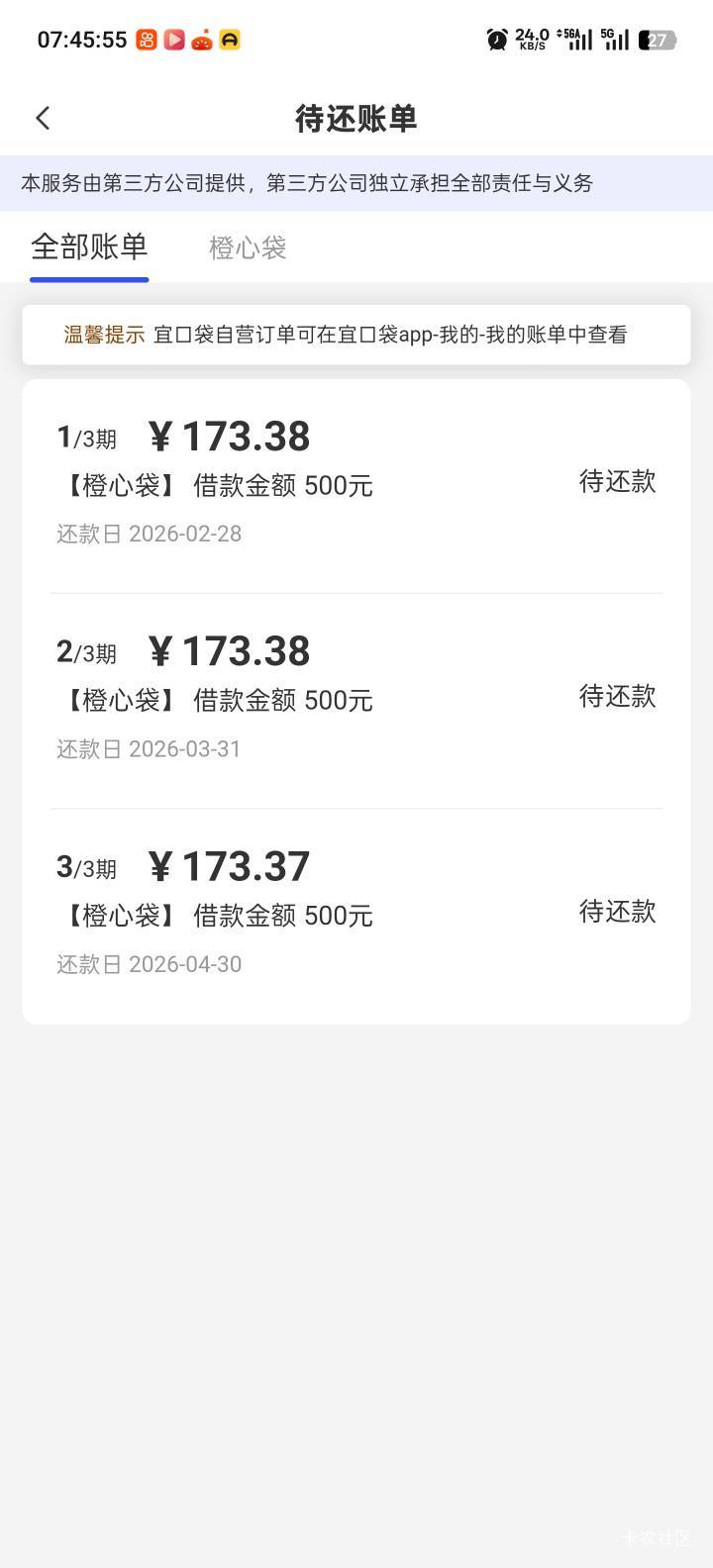Open the 2/3期 bill due 2026-03-31
Screen dimensions: 713x1568
pos(356,700)
